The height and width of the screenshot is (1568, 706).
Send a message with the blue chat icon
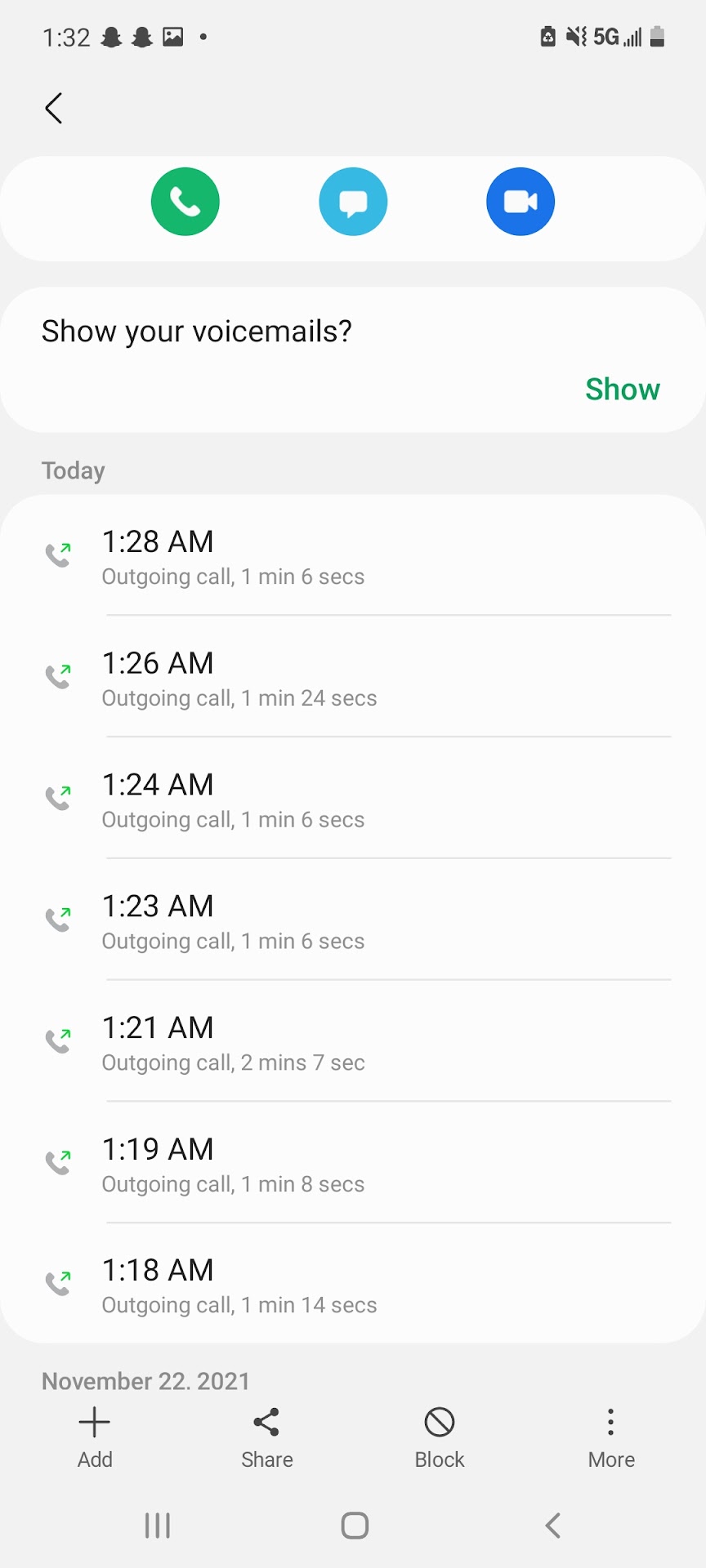353,202
